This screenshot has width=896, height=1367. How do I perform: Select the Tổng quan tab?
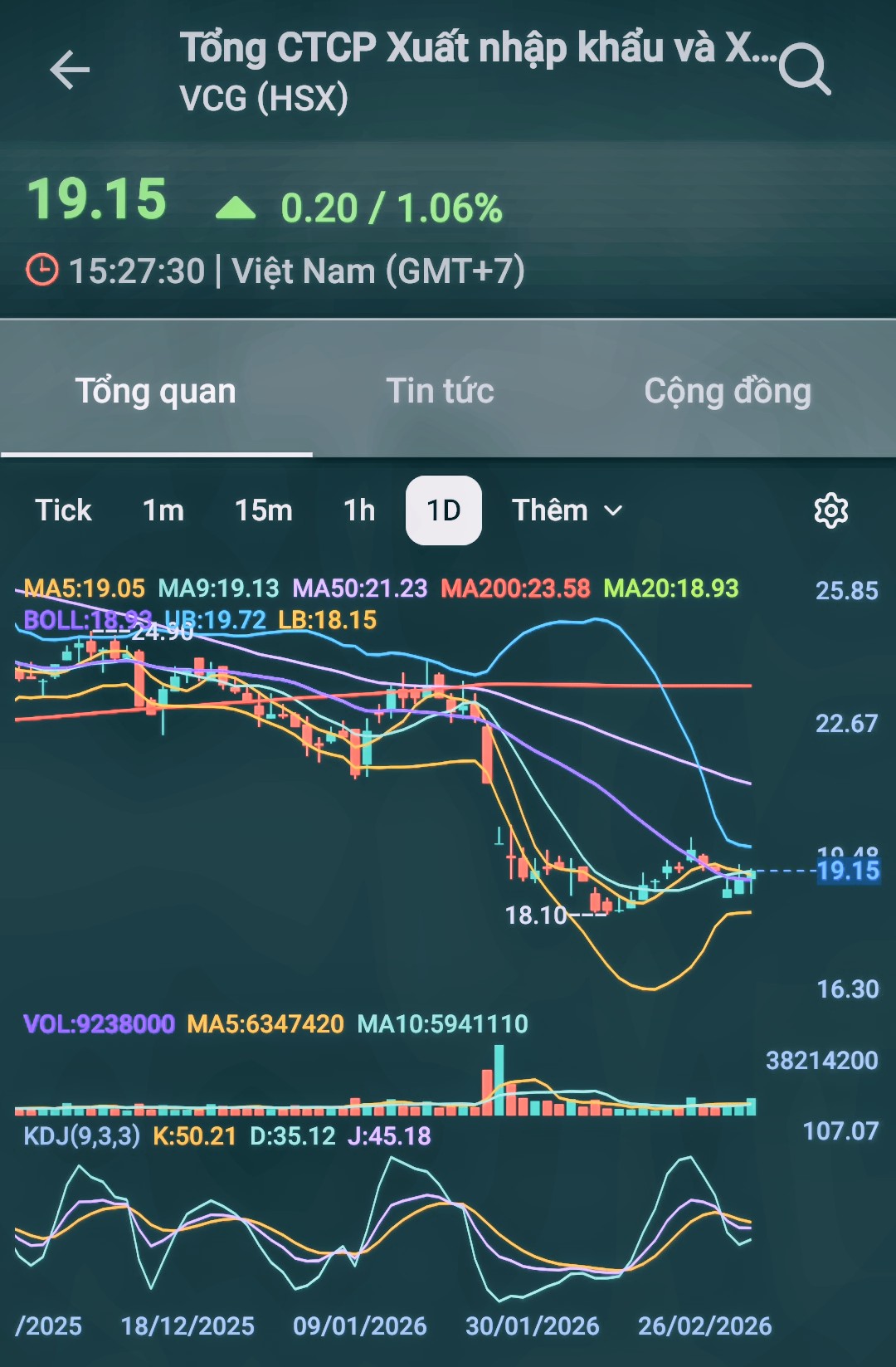point(156,391)
